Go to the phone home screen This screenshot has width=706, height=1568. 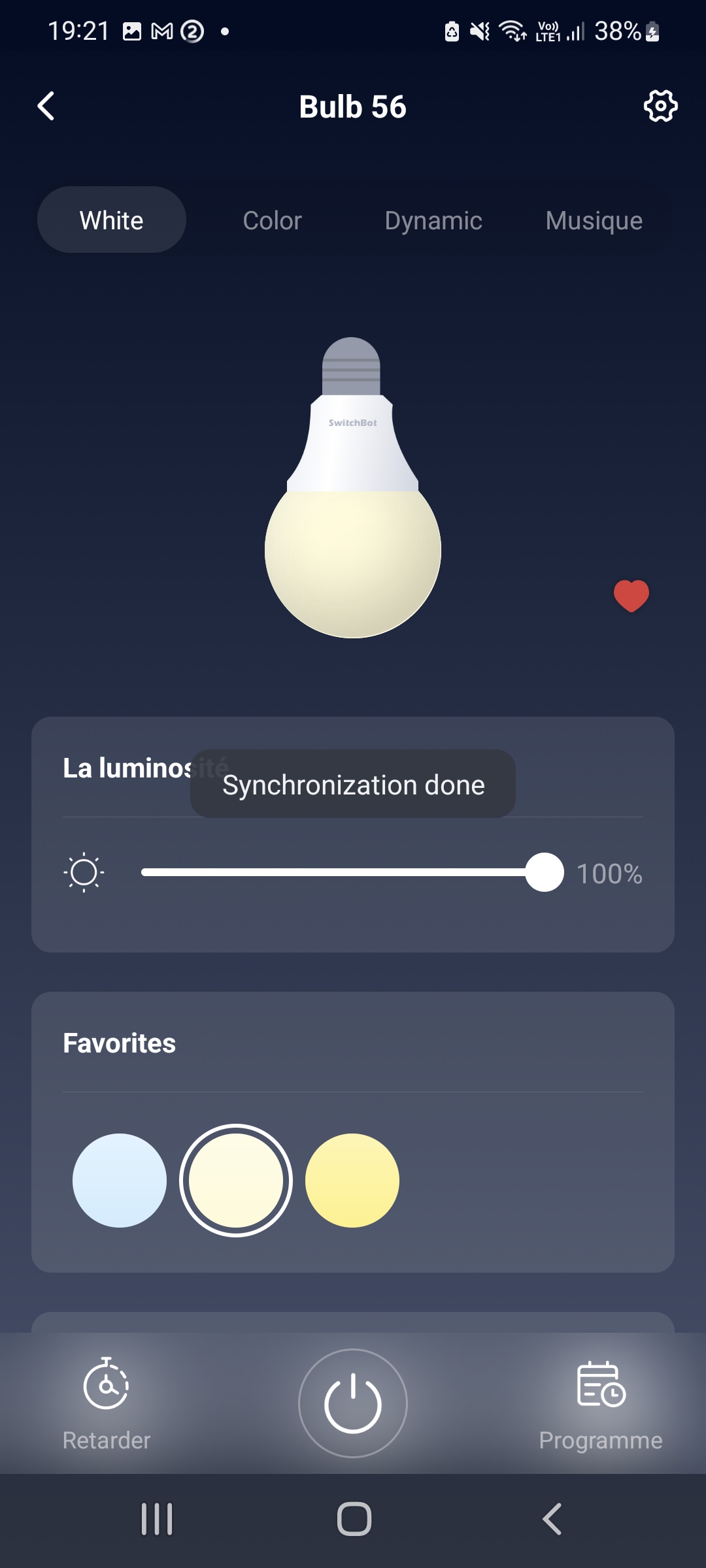tap(354, 1518)
